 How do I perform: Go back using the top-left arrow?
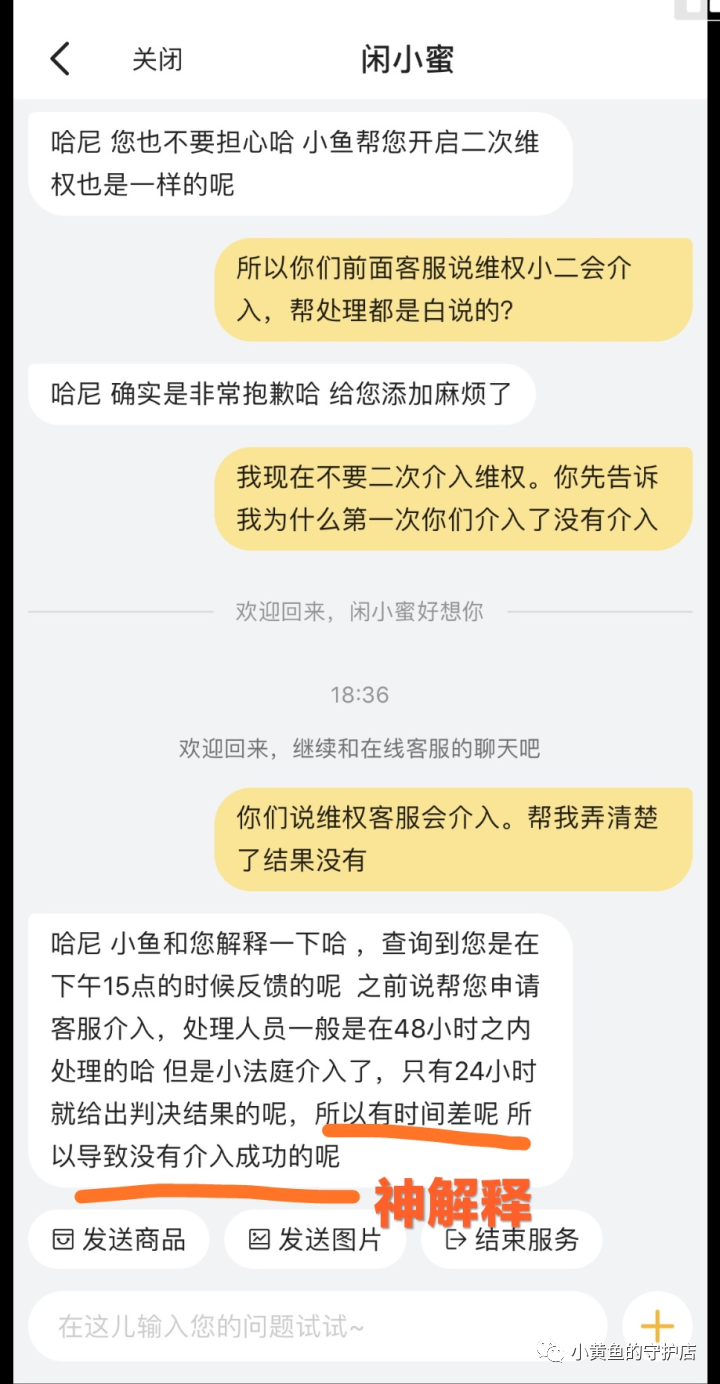[61, 59]
